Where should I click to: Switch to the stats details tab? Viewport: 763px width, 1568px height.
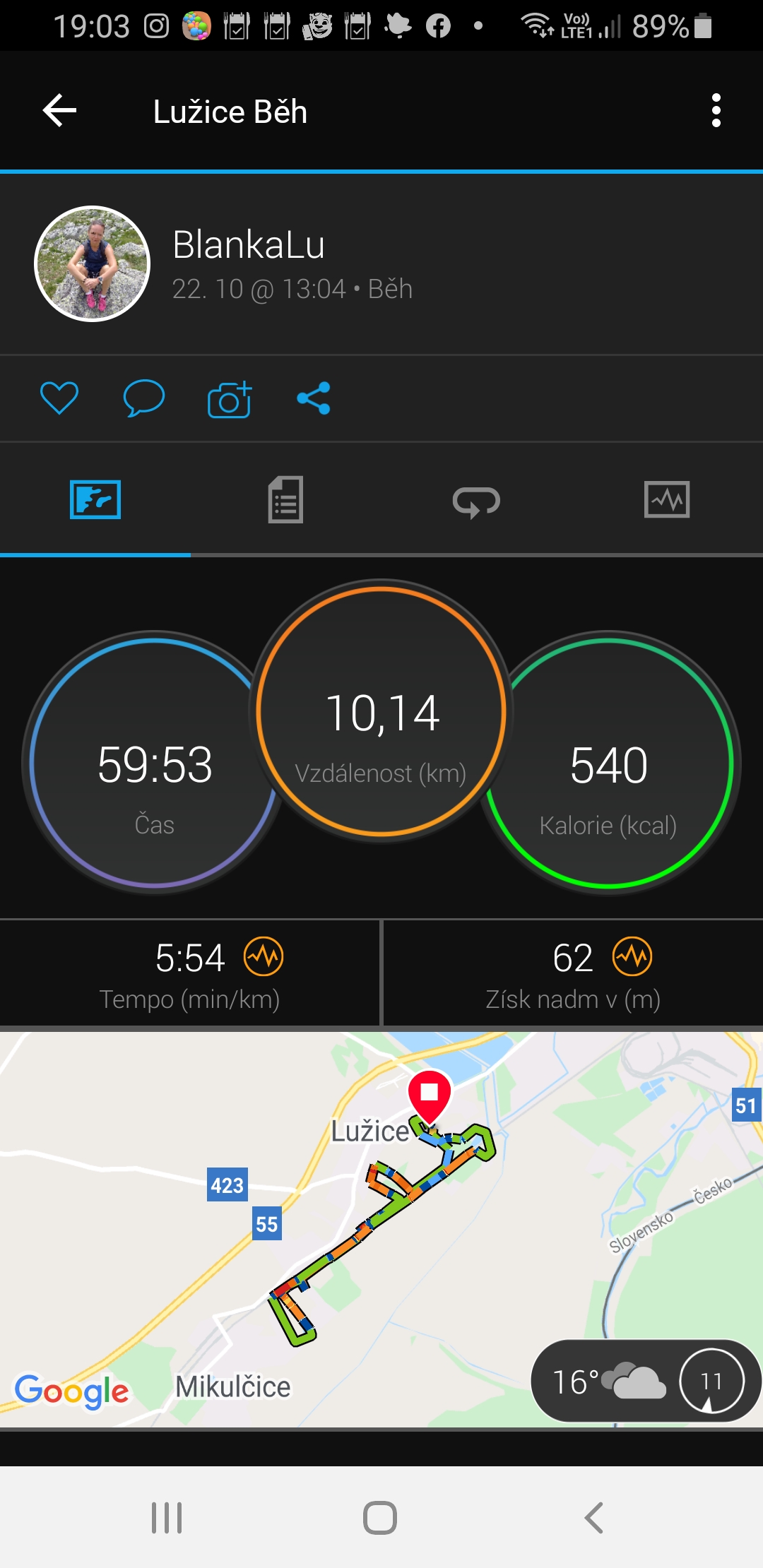pos(285,500)
